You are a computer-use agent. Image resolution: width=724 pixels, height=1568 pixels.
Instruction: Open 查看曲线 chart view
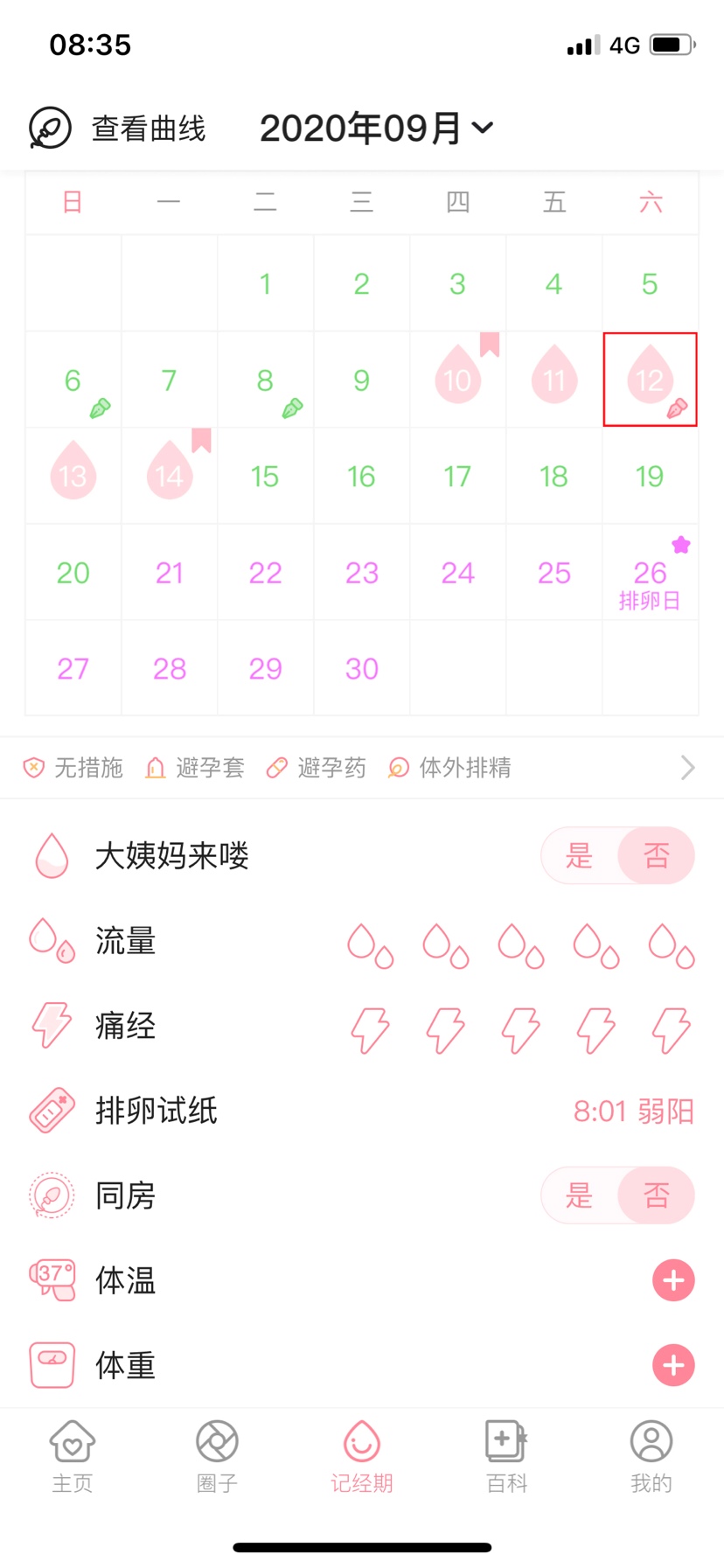coord(118,129)
